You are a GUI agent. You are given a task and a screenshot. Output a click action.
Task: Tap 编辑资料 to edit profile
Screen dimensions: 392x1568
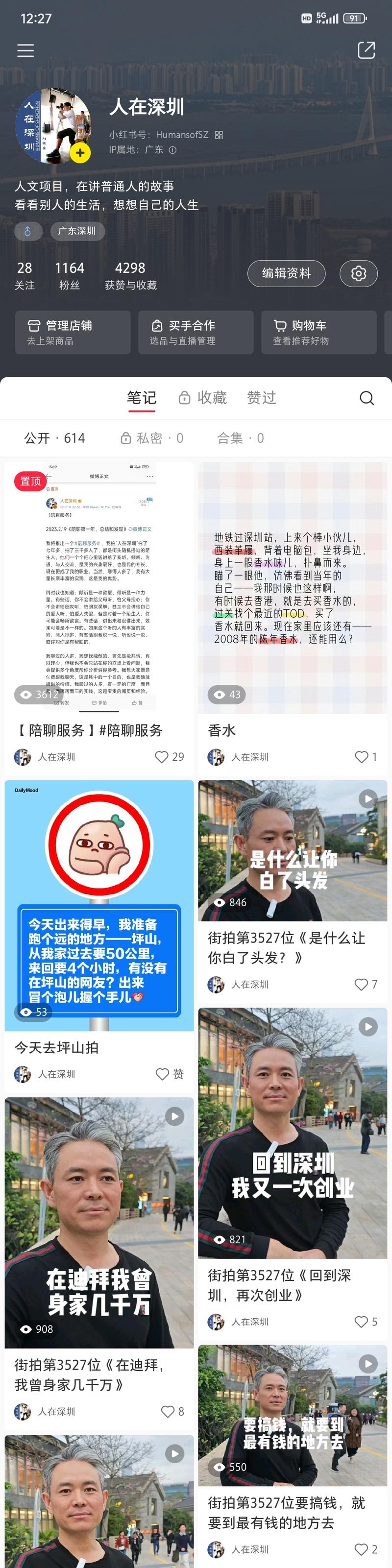(286, 273)
